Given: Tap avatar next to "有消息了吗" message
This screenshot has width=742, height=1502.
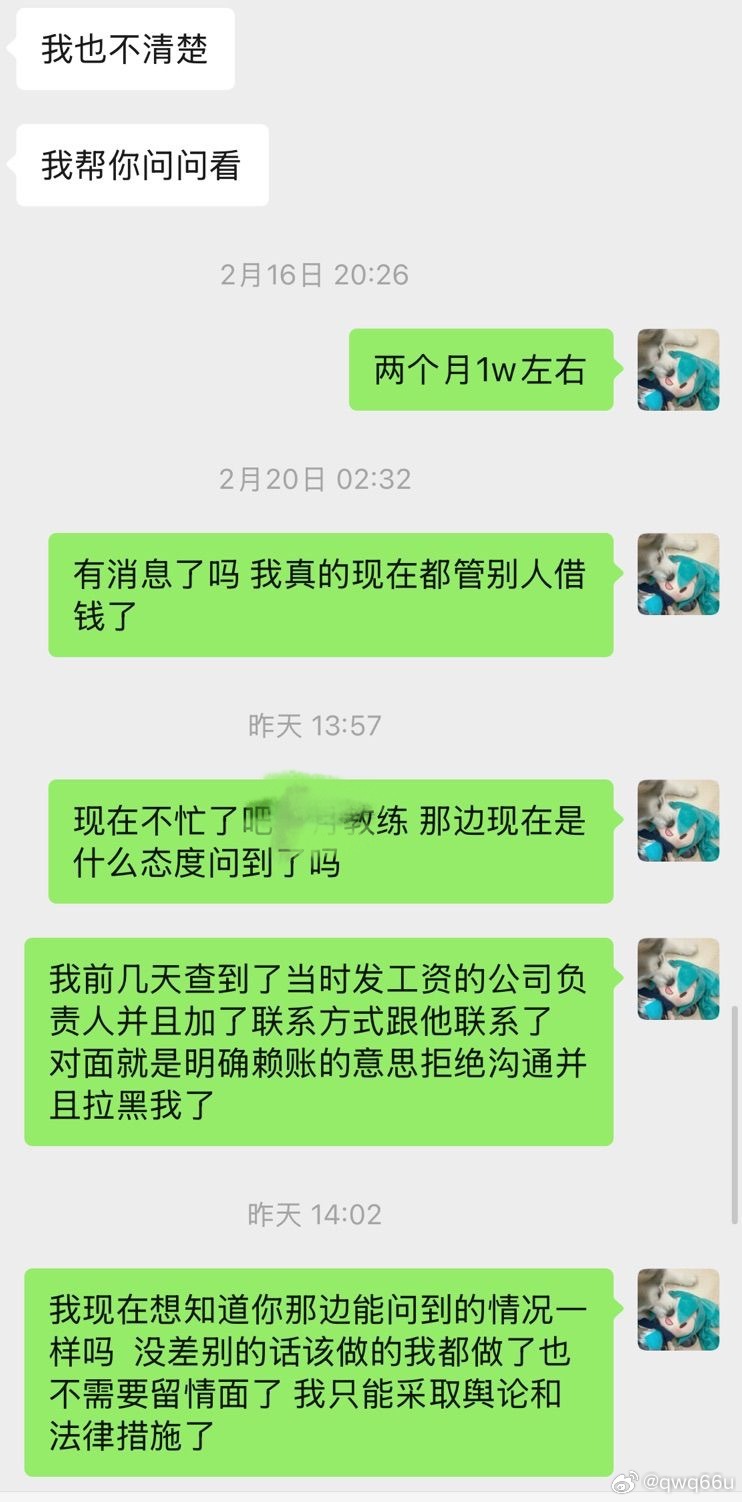Looking at the screenshot, I should pyautogui.click(x=678, y=573).
